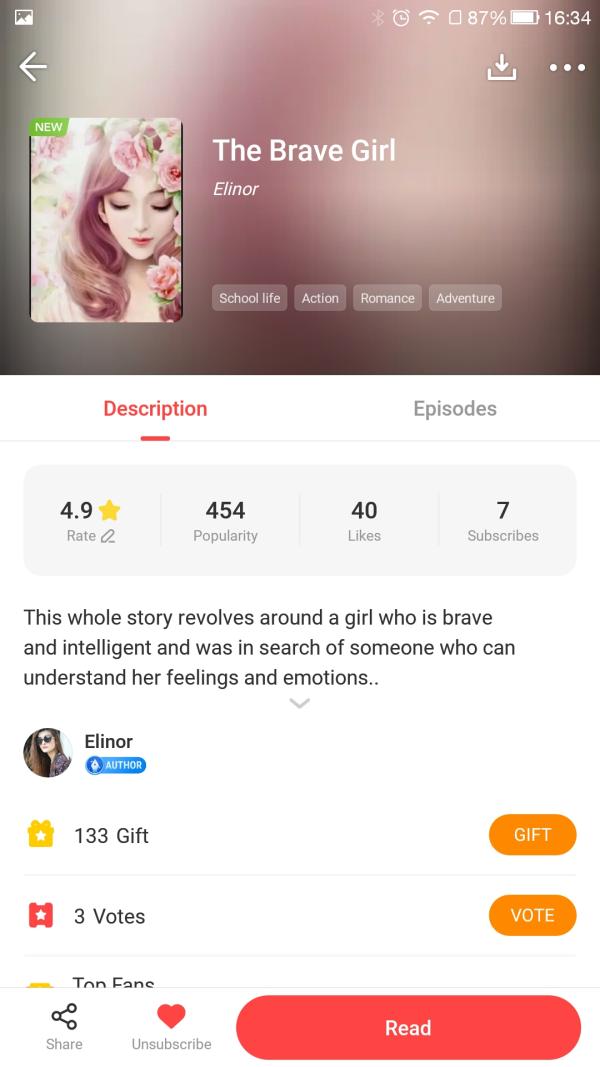Switch to the Episodes tab

pyautogui.click(x=454, y=409)
